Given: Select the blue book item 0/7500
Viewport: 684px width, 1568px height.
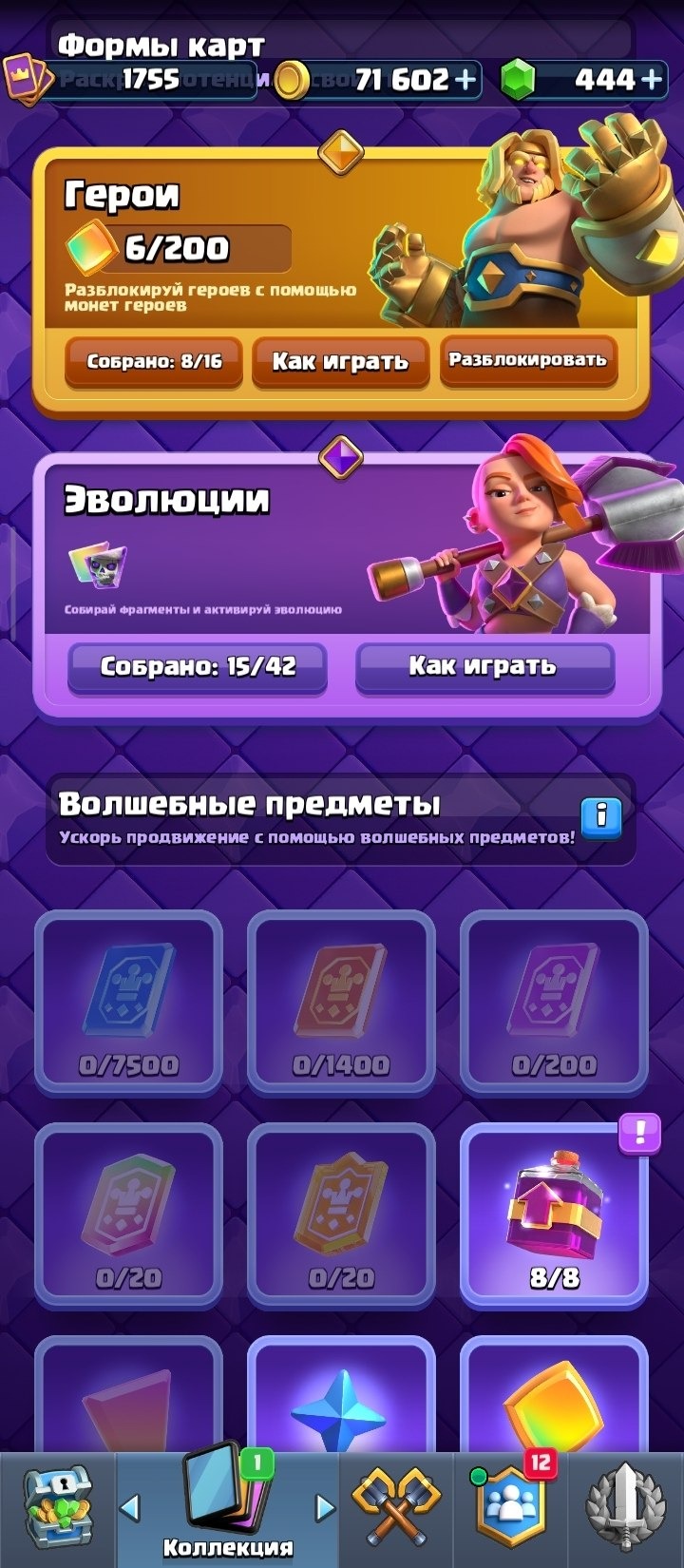Looking at the screenshot, I should click(x=128, y=1004).
